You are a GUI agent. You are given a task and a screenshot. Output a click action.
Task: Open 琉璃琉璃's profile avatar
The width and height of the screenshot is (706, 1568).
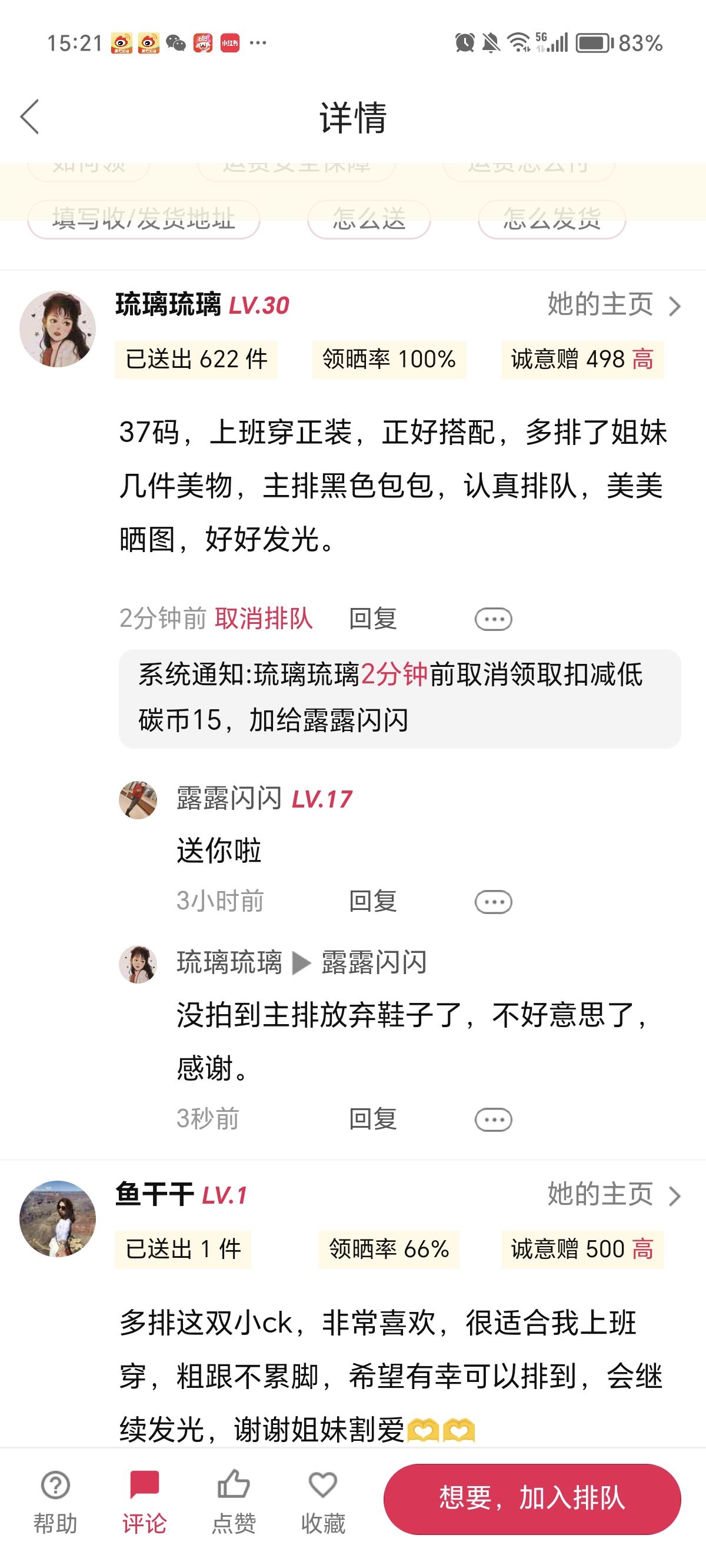click(x=58, y=328)
